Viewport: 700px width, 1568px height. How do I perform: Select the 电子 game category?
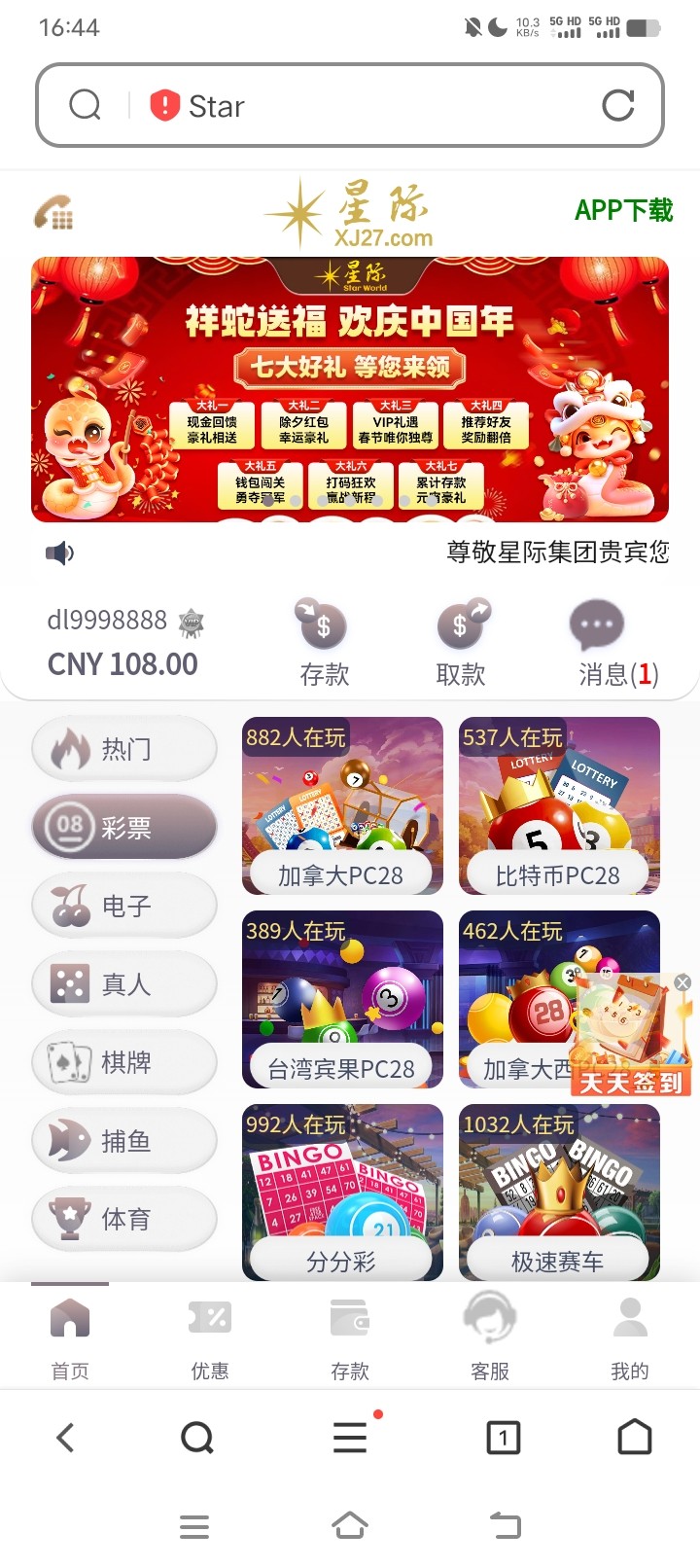123,906
